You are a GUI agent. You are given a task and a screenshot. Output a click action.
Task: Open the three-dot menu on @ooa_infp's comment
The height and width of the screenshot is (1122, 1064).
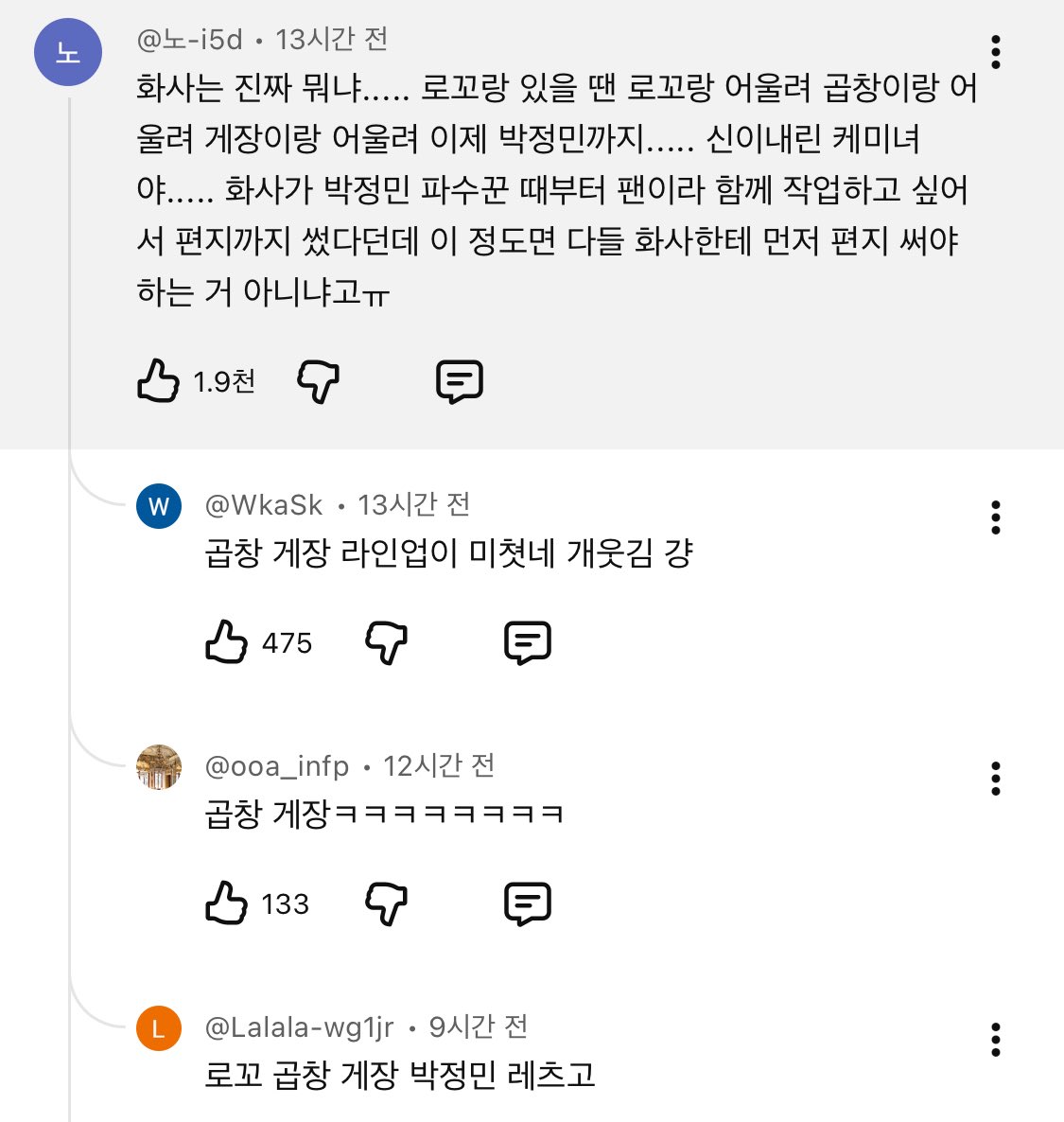(995, 779)
